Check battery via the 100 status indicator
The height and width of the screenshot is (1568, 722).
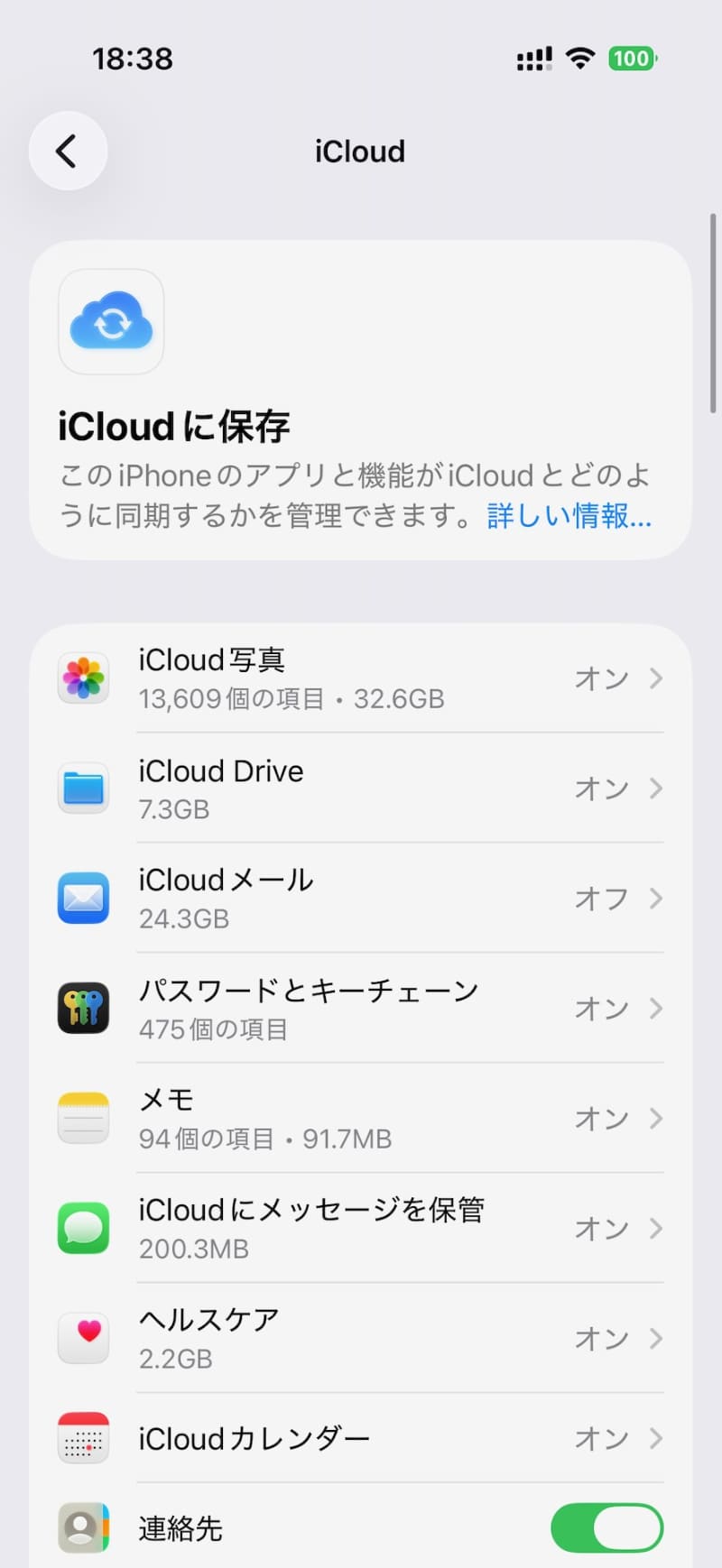[632, 58]
